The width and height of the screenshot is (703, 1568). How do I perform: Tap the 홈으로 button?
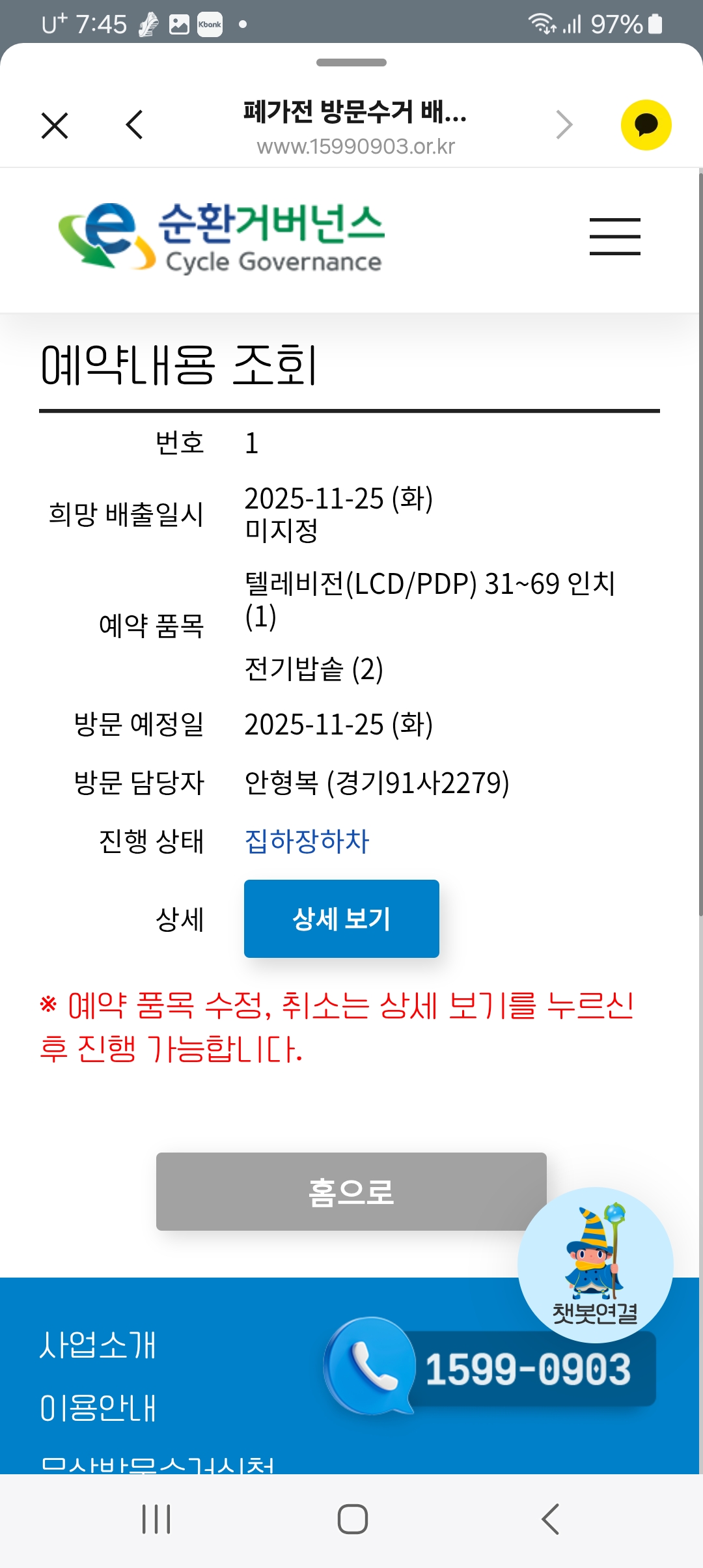(351, 1192)
